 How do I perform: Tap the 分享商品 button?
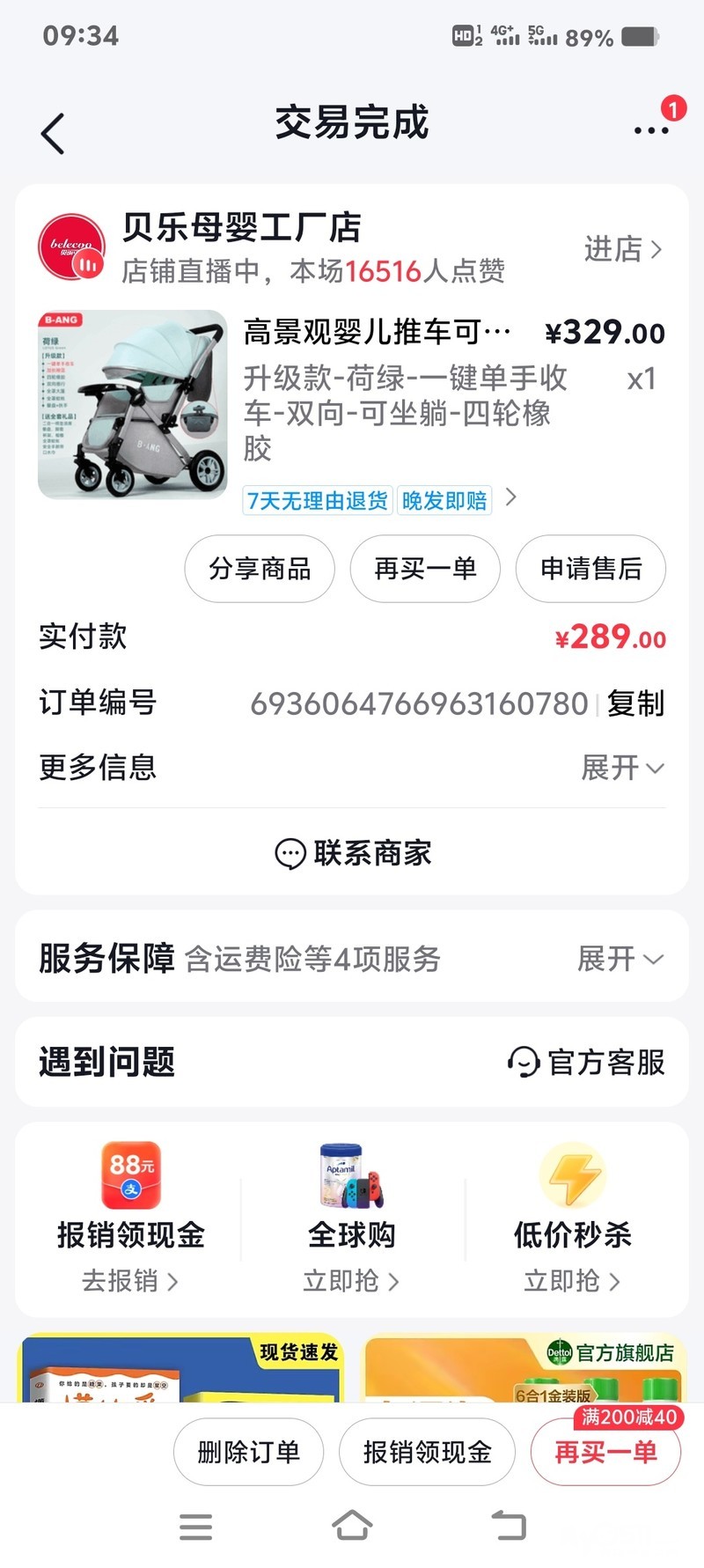pos(260,569)
